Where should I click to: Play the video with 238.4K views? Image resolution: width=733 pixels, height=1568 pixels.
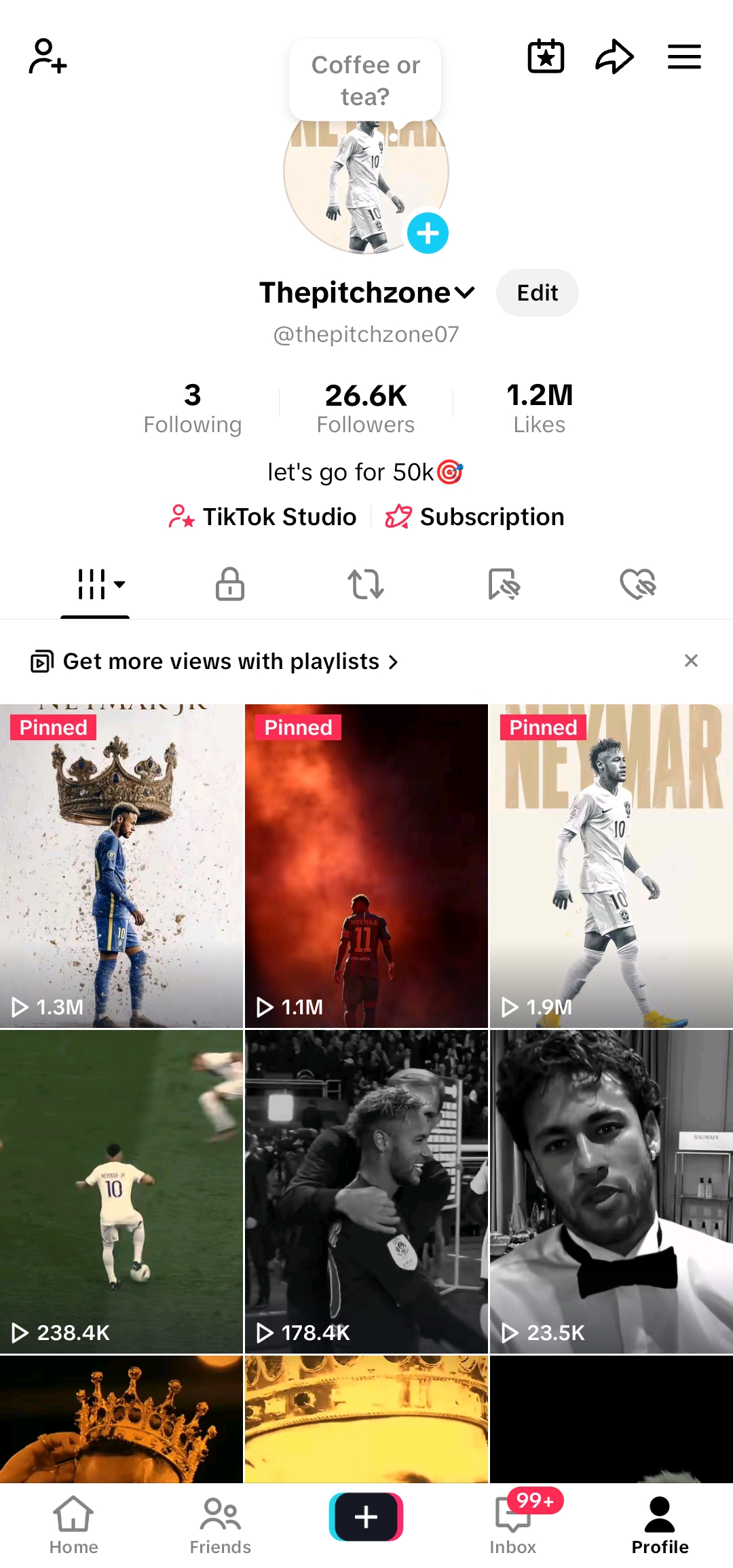(121, 1191)
